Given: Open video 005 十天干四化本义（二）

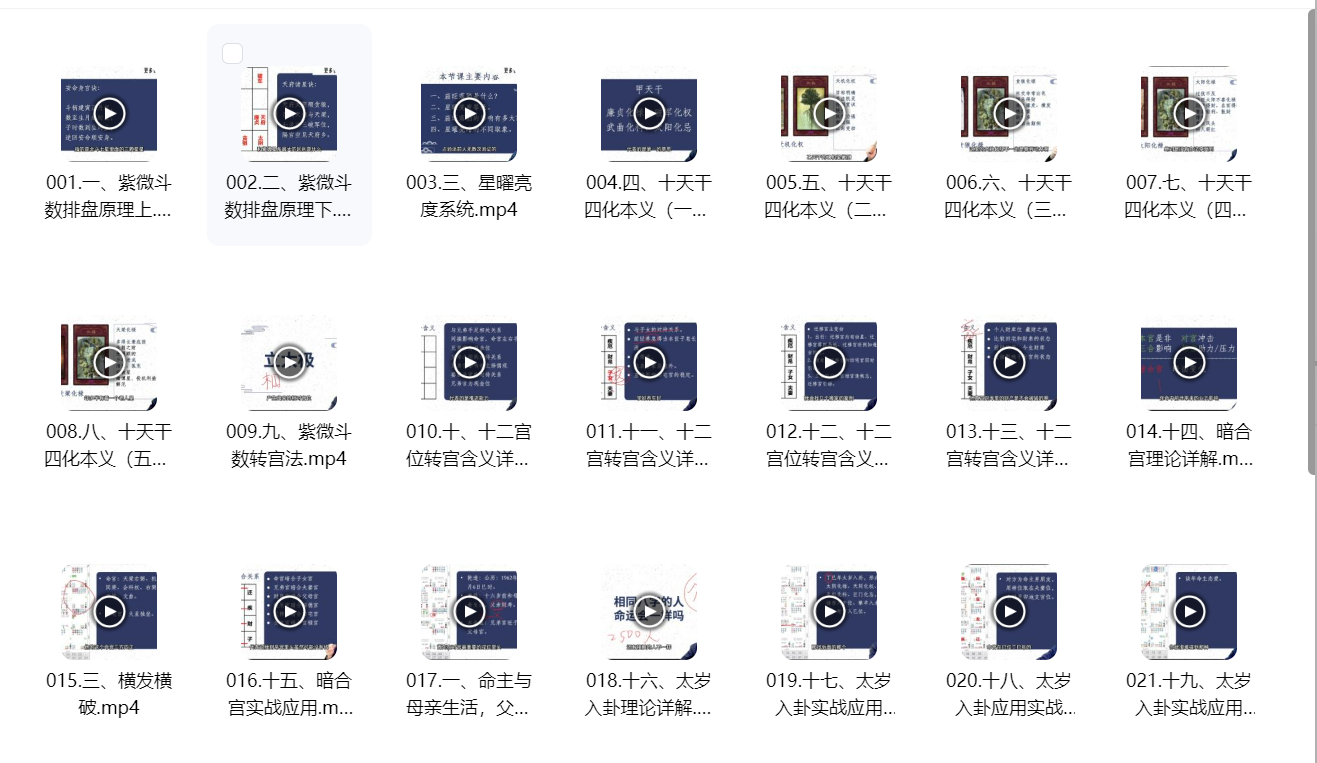Looking at the screenshot, I should pos(829,113).
